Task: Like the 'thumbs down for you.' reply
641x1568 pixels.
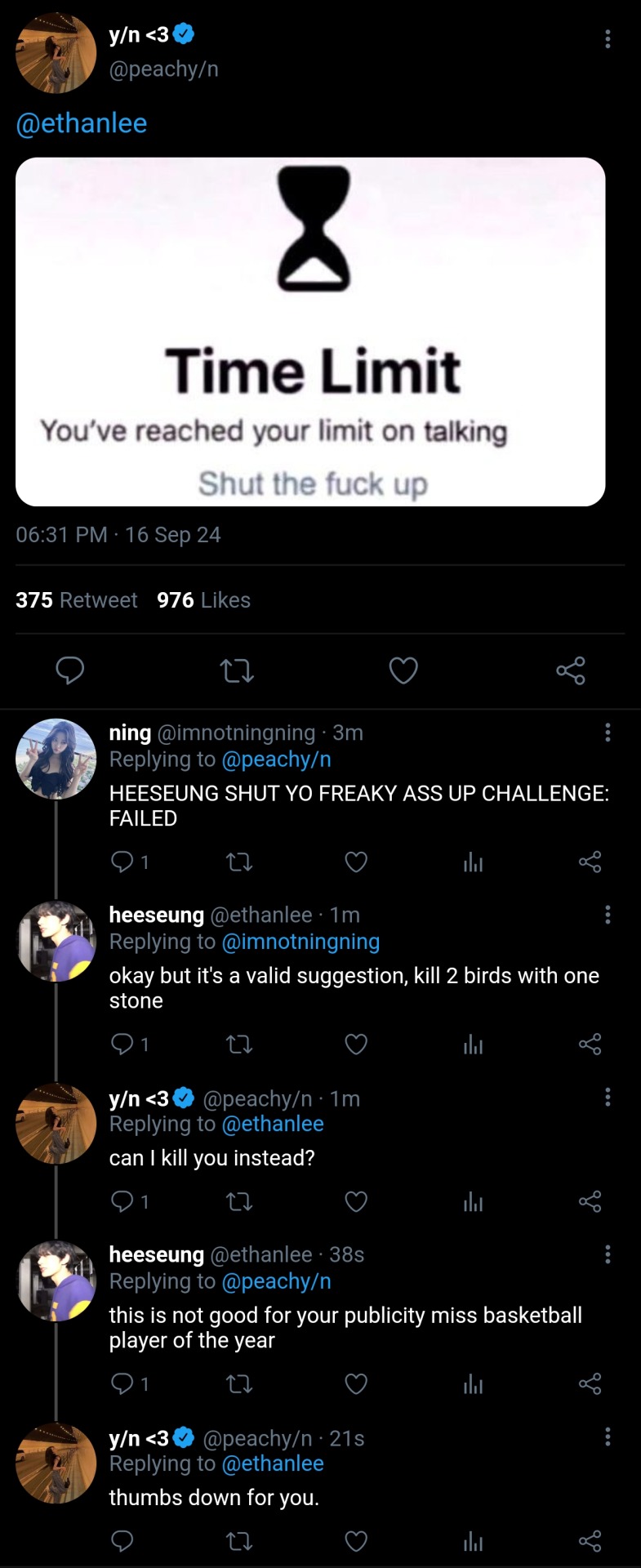Action: (356, 1541)
